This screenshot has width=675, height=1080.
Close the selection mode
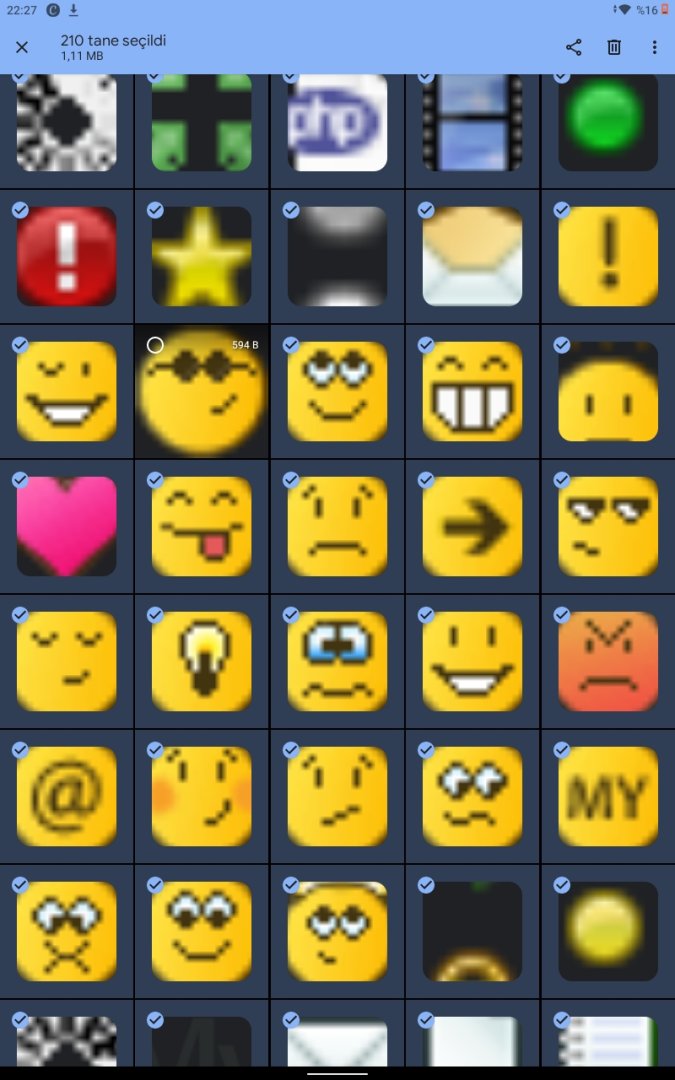[x=22, y=47]
